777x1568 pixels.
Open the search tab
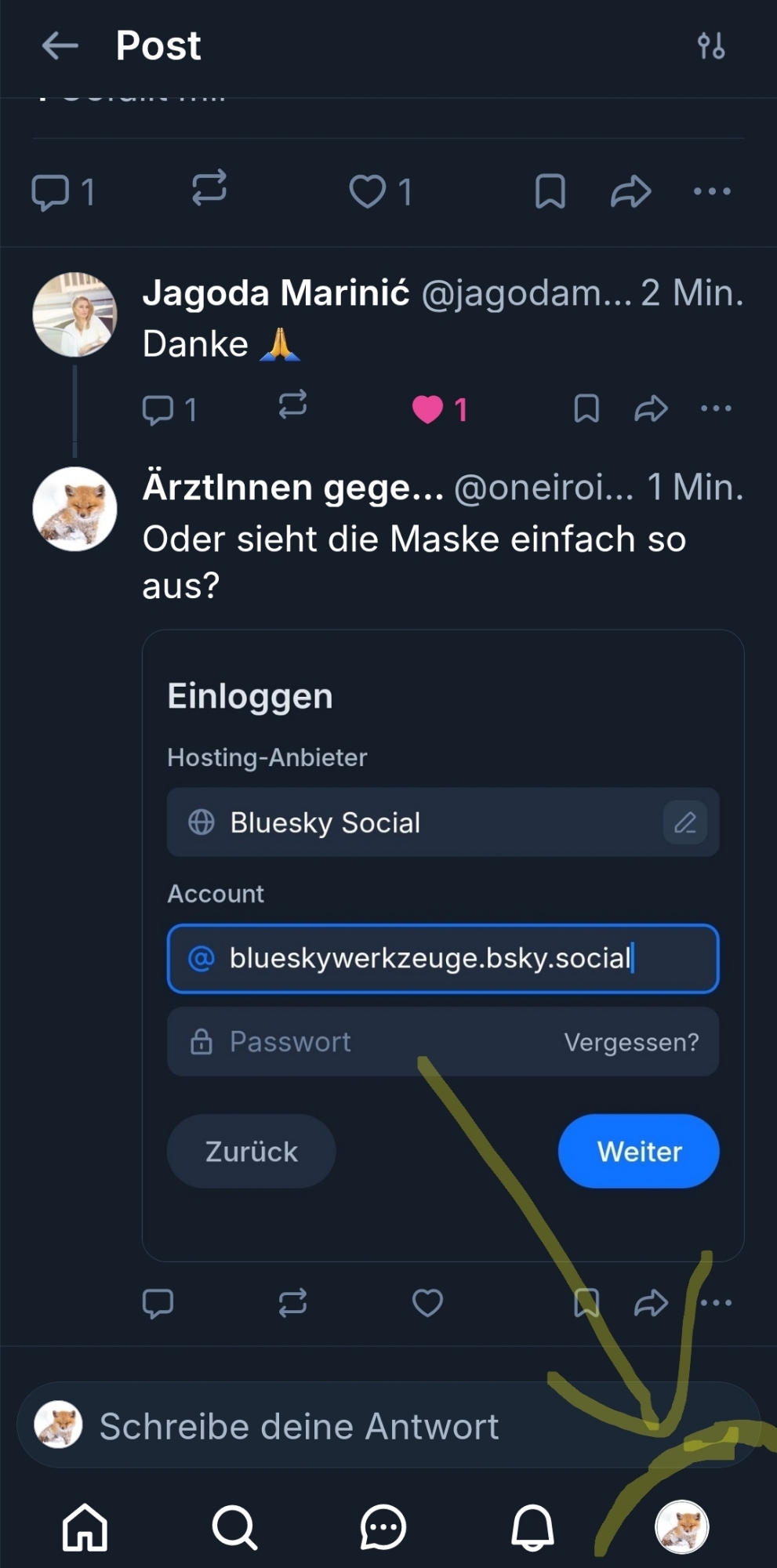click(x=234, y=1527)
